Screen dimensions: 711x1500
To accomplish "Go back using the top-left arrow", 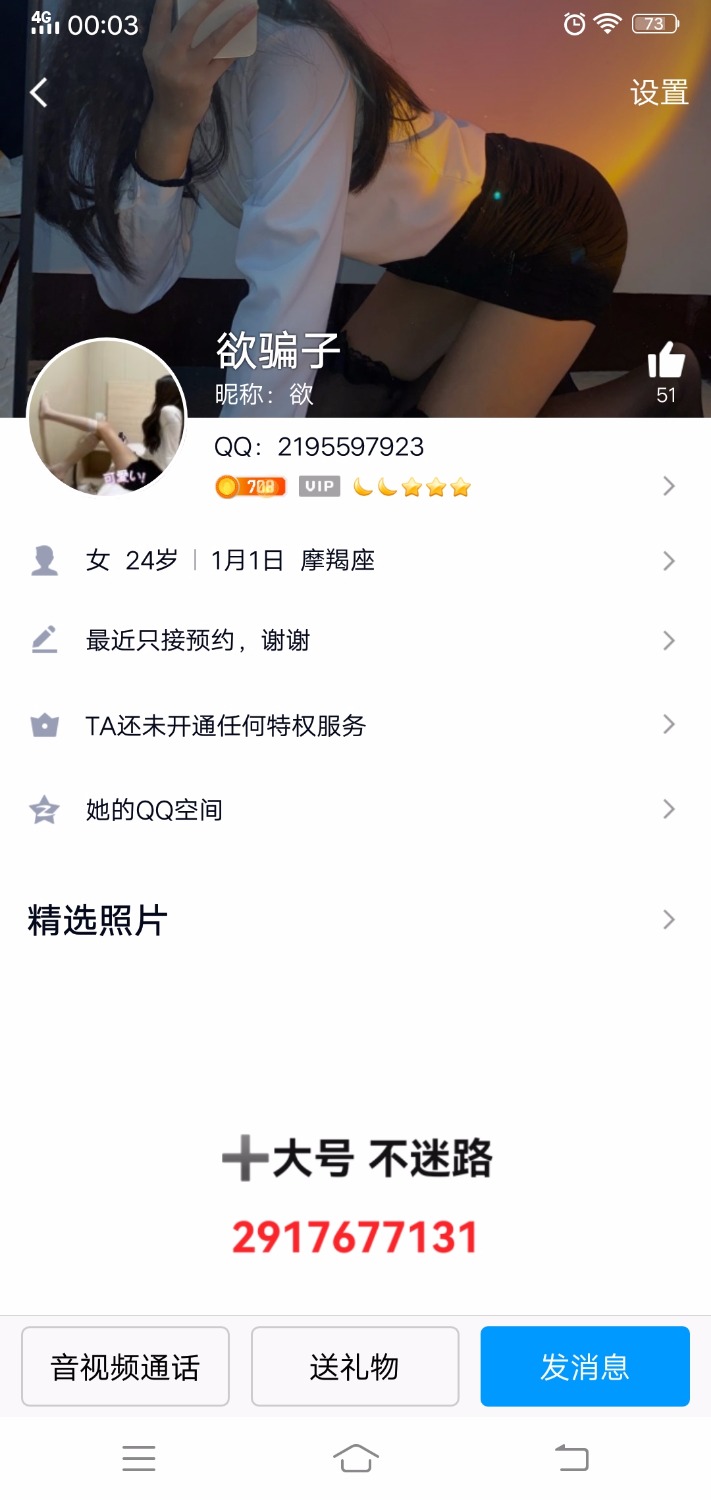I will (39, 93).
